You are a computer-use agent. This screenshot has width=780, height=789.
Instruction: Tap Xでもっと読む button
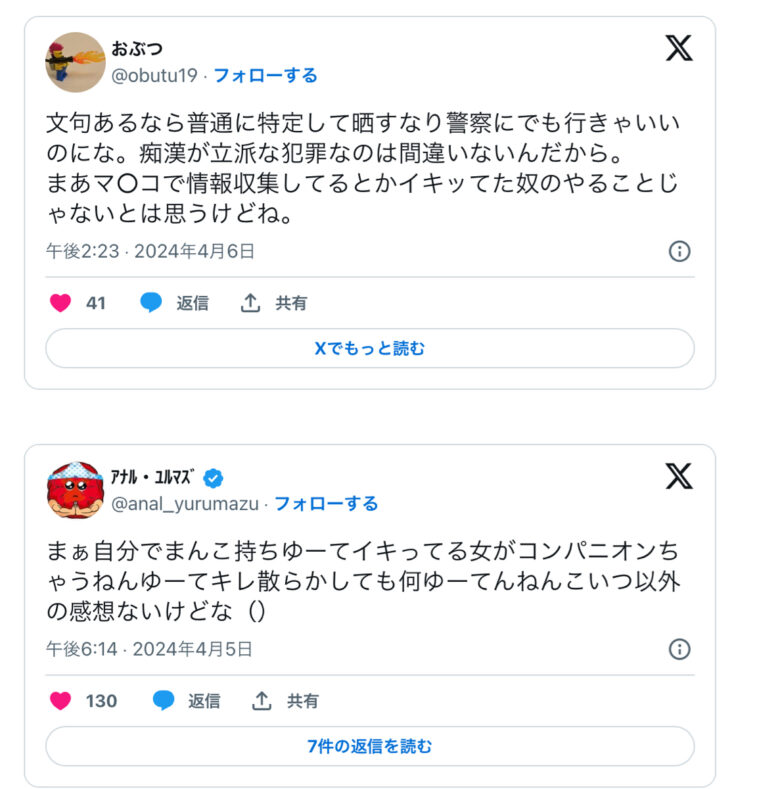pyautogui.click(x=369, y=348)
